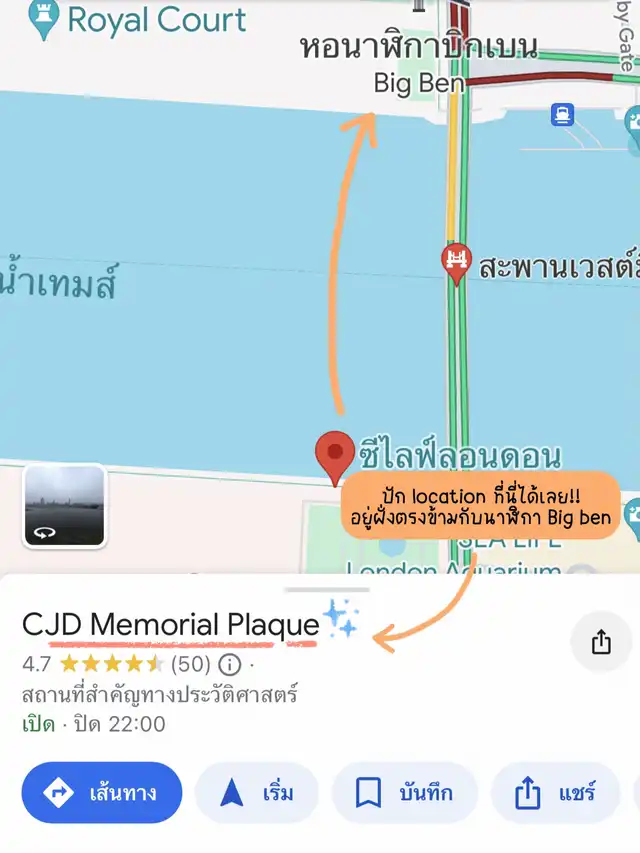Save this place with บันทึก
640x853 pixels.
(404, 793)
